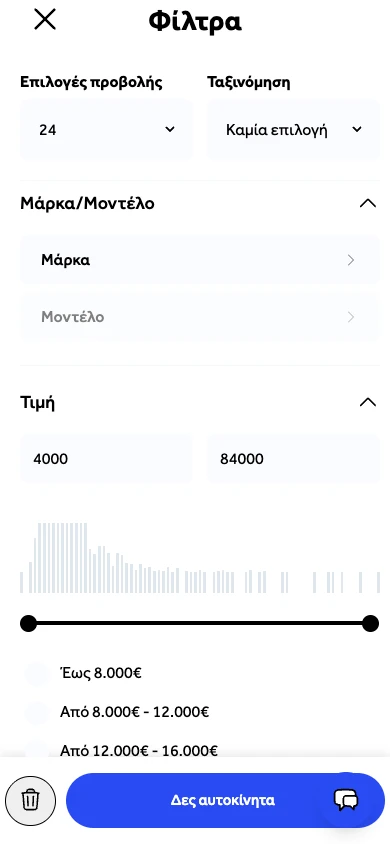This screenshot has height=844, width=390.
Task: Open the Μοντέλο model selector
Action: [200, 316]
